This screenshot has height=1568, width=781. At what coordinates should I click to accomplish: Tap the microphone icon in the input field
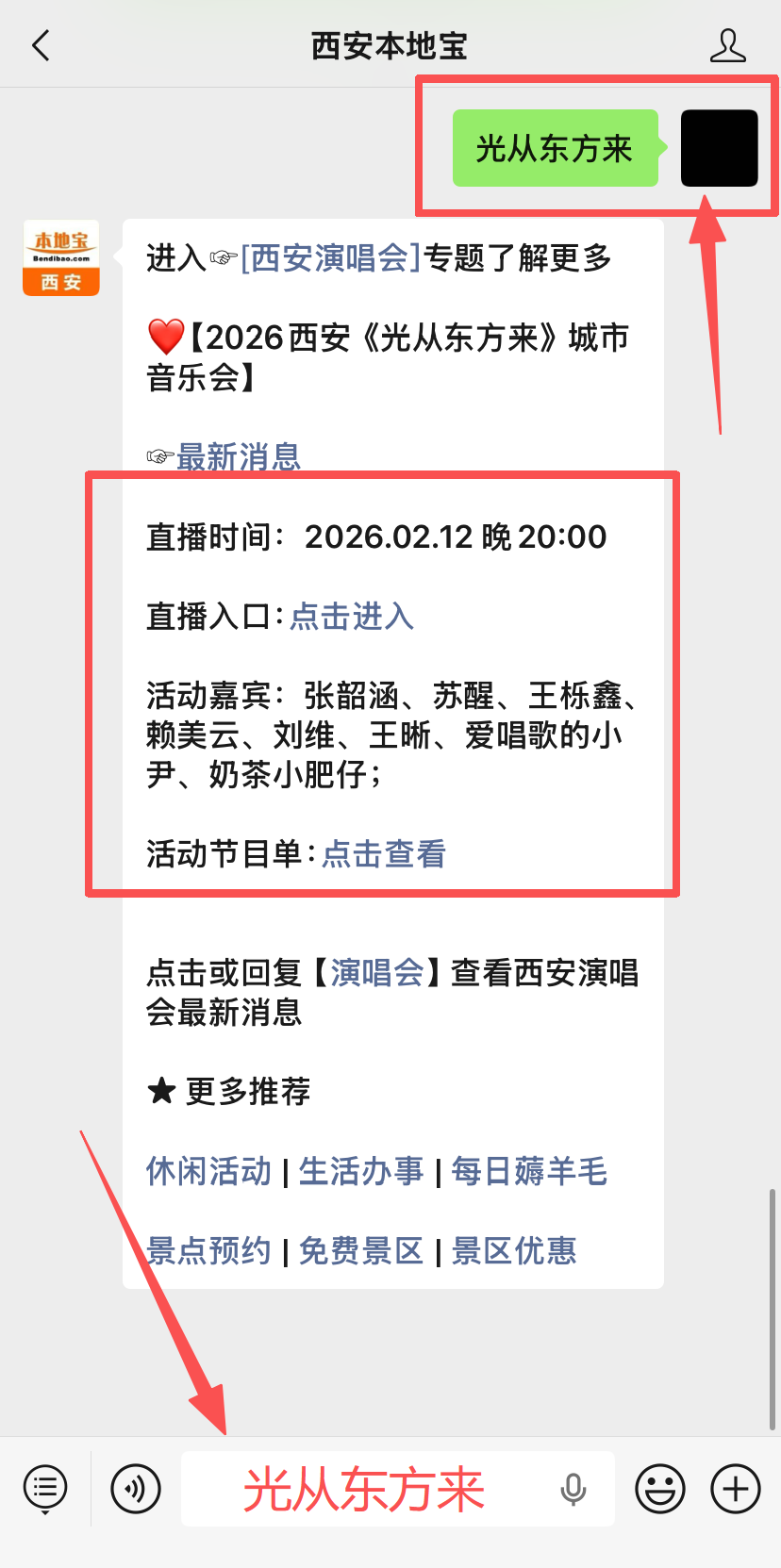point(573,1488)
